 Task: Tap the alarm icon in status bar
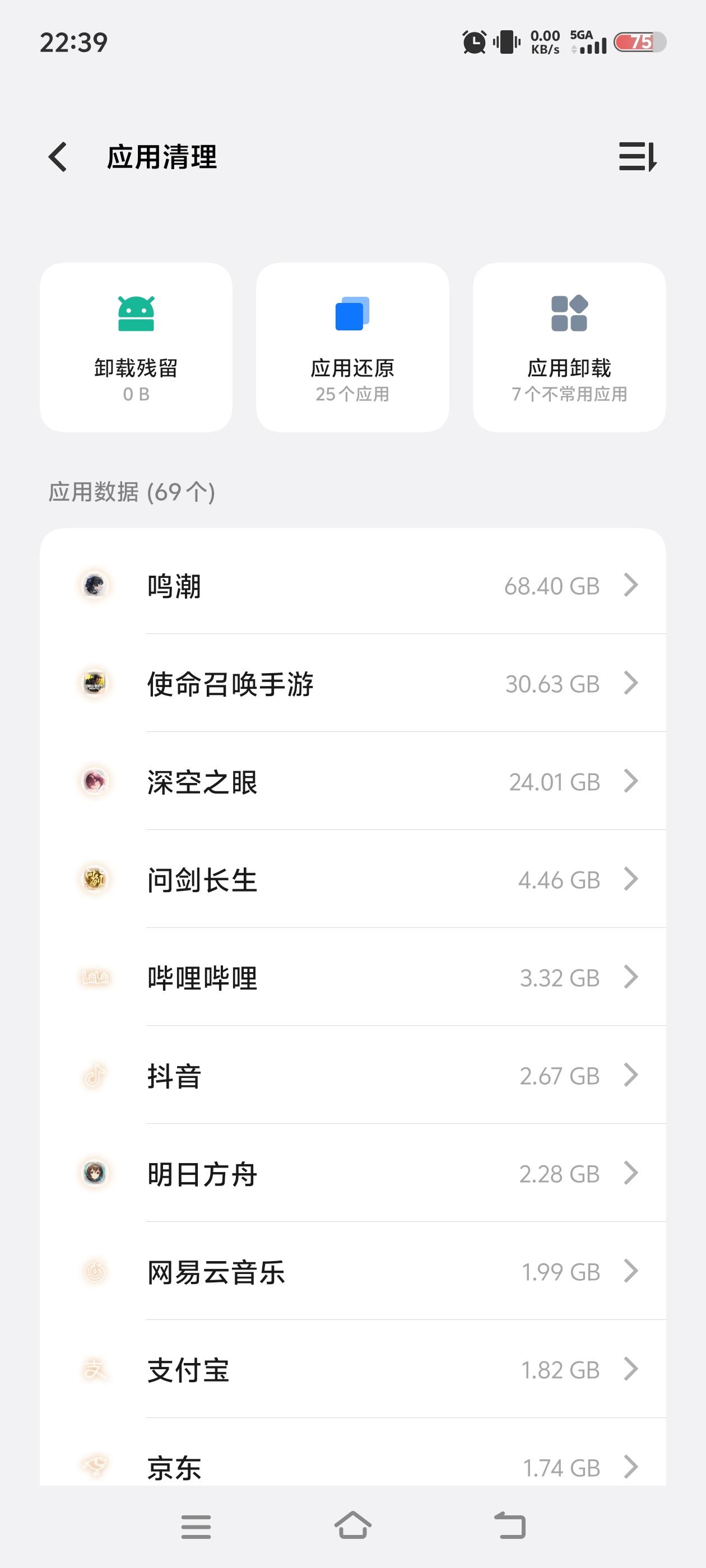[x=473, y=41]
